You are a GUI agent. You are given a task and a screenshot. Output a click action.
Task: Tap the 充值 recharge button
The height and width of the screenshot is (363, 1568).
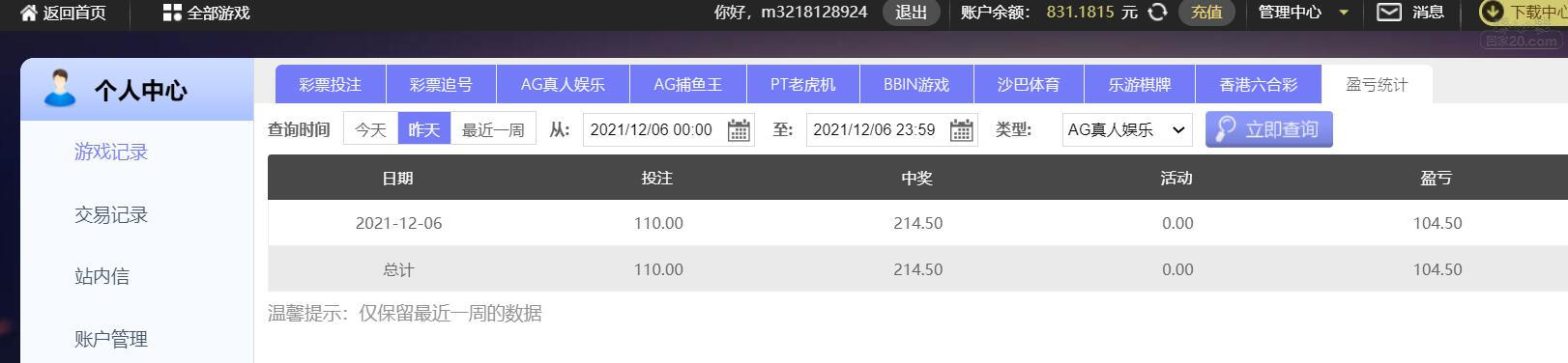(x=1206, y=13)
